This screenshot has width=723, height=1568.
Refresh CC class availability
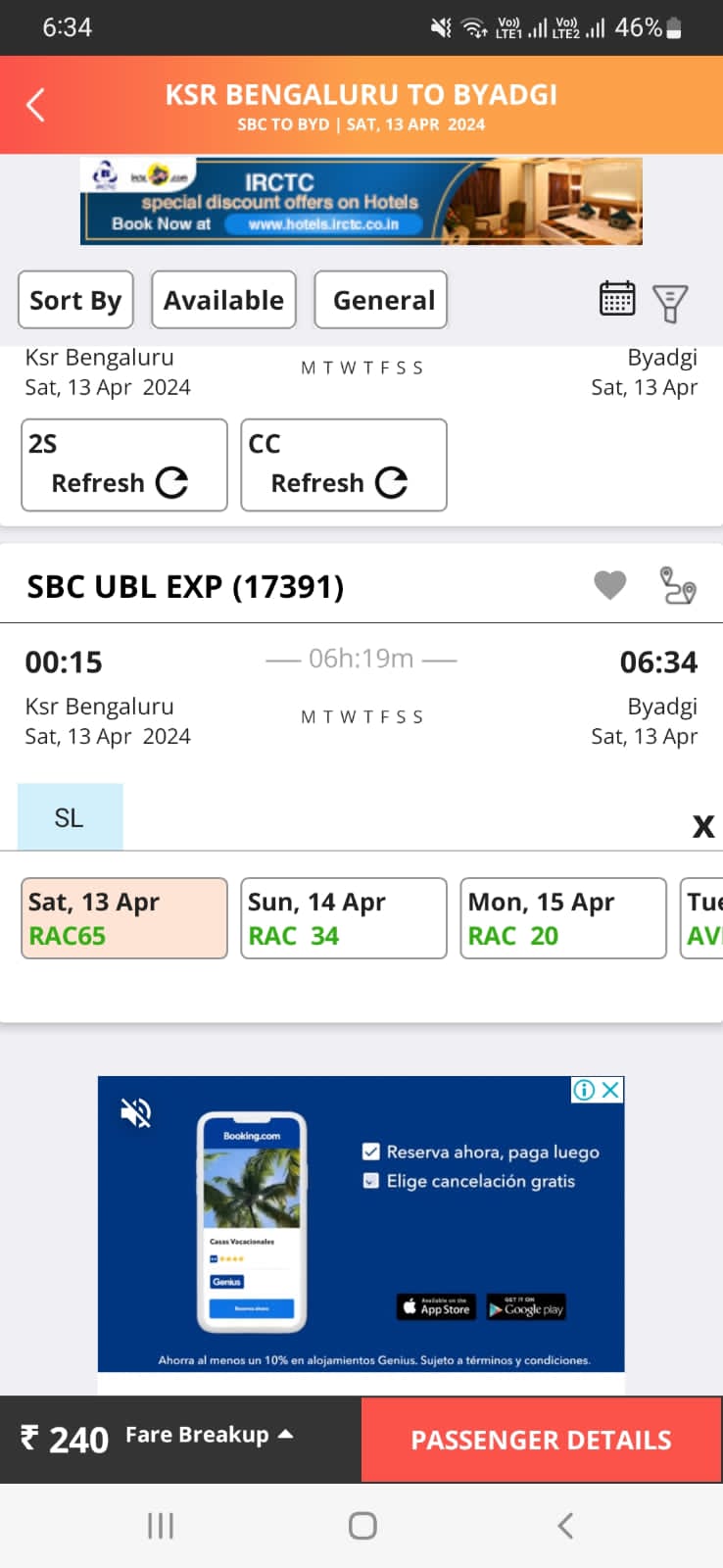[x=344, y=465]
